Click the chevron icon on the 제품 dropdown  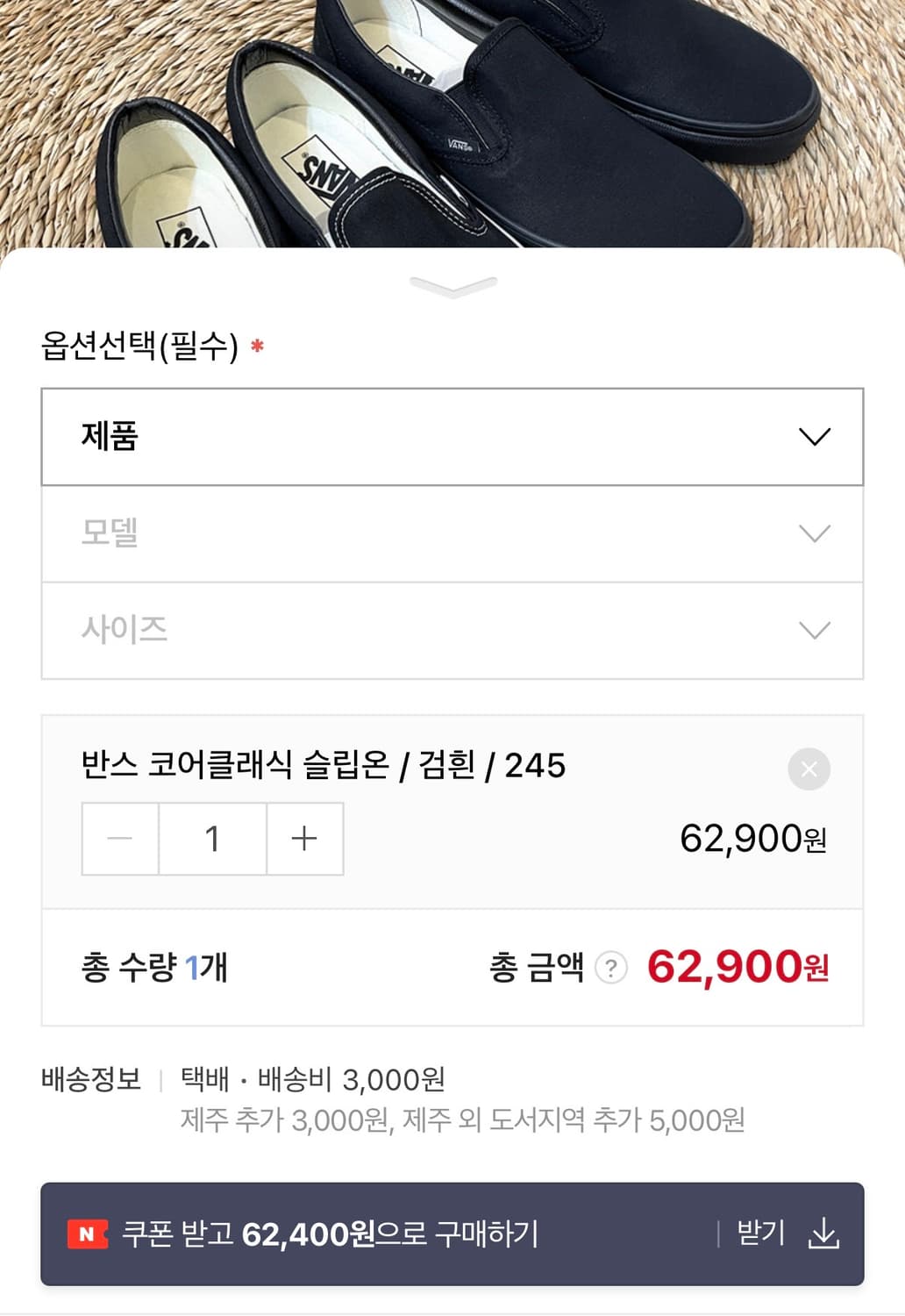(x=816, y=436)
